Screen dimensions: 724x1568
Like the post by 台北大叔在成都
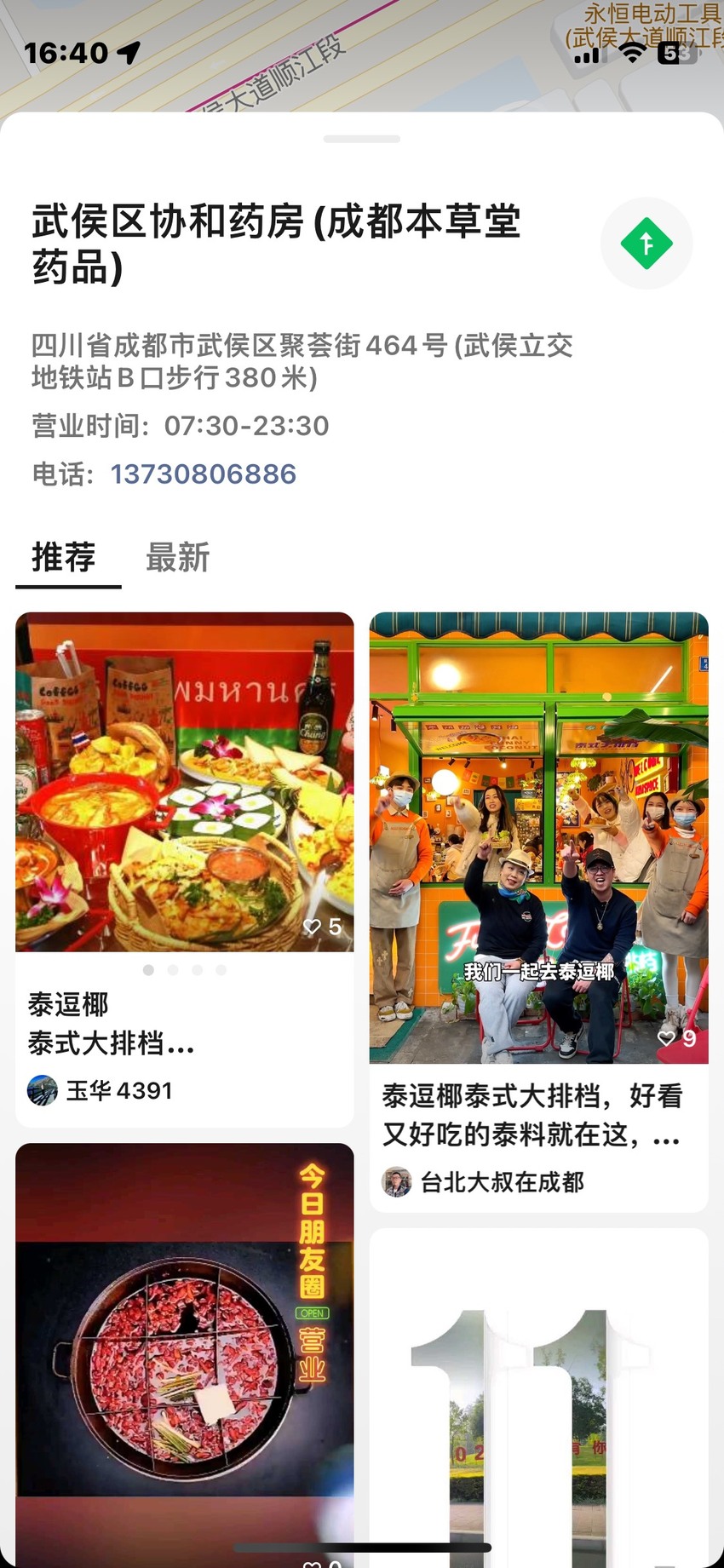click(x=677, y=1038)
